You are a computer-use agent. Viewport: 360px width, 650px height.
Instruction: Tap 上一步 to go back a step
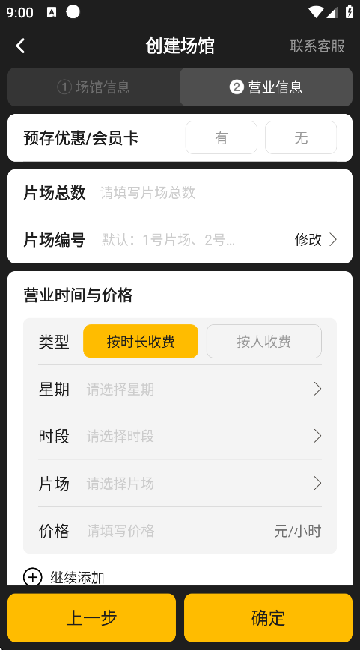(92, 618)
